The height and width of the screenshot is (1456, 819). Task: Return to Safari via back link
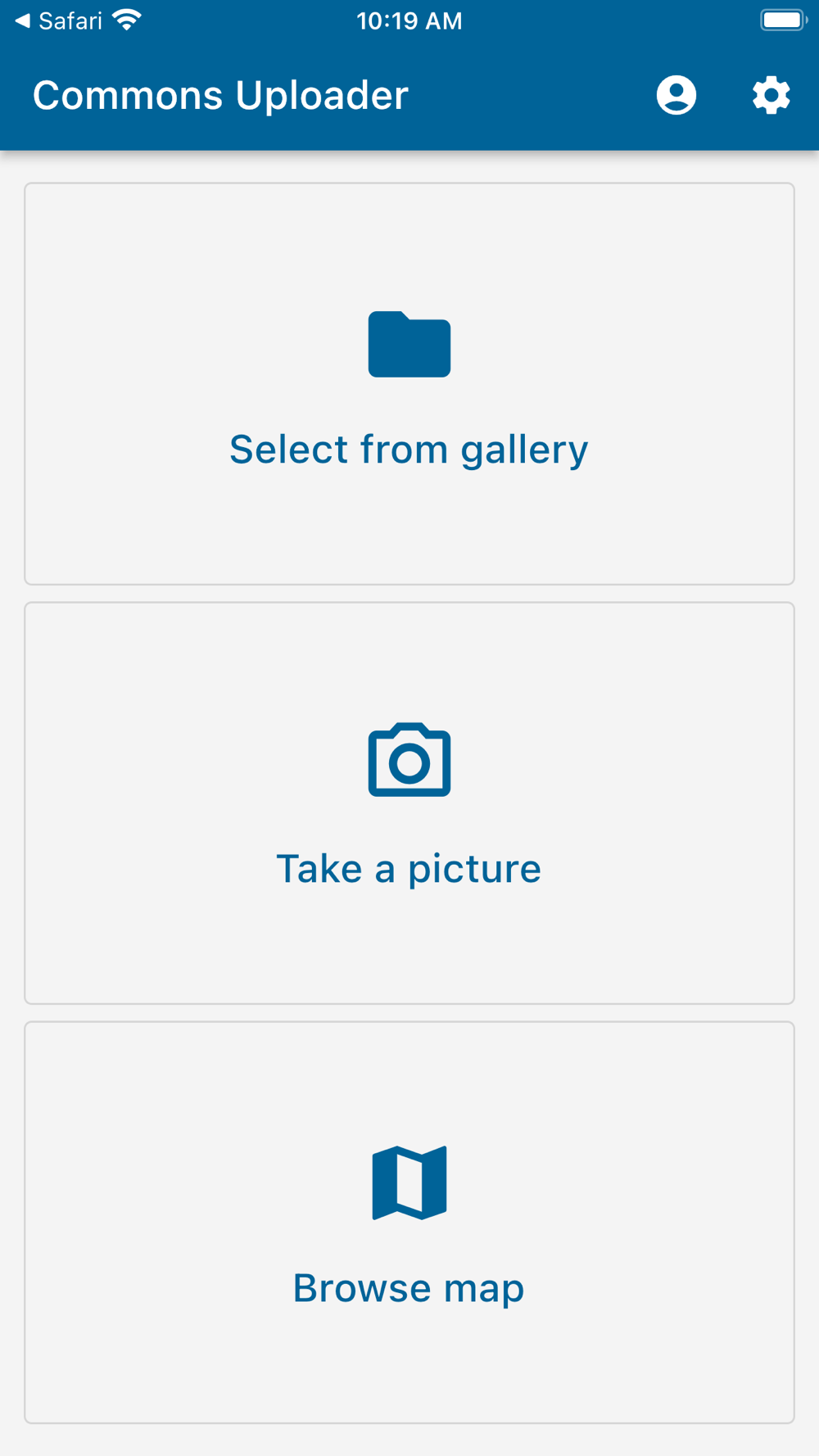point(58,20)
